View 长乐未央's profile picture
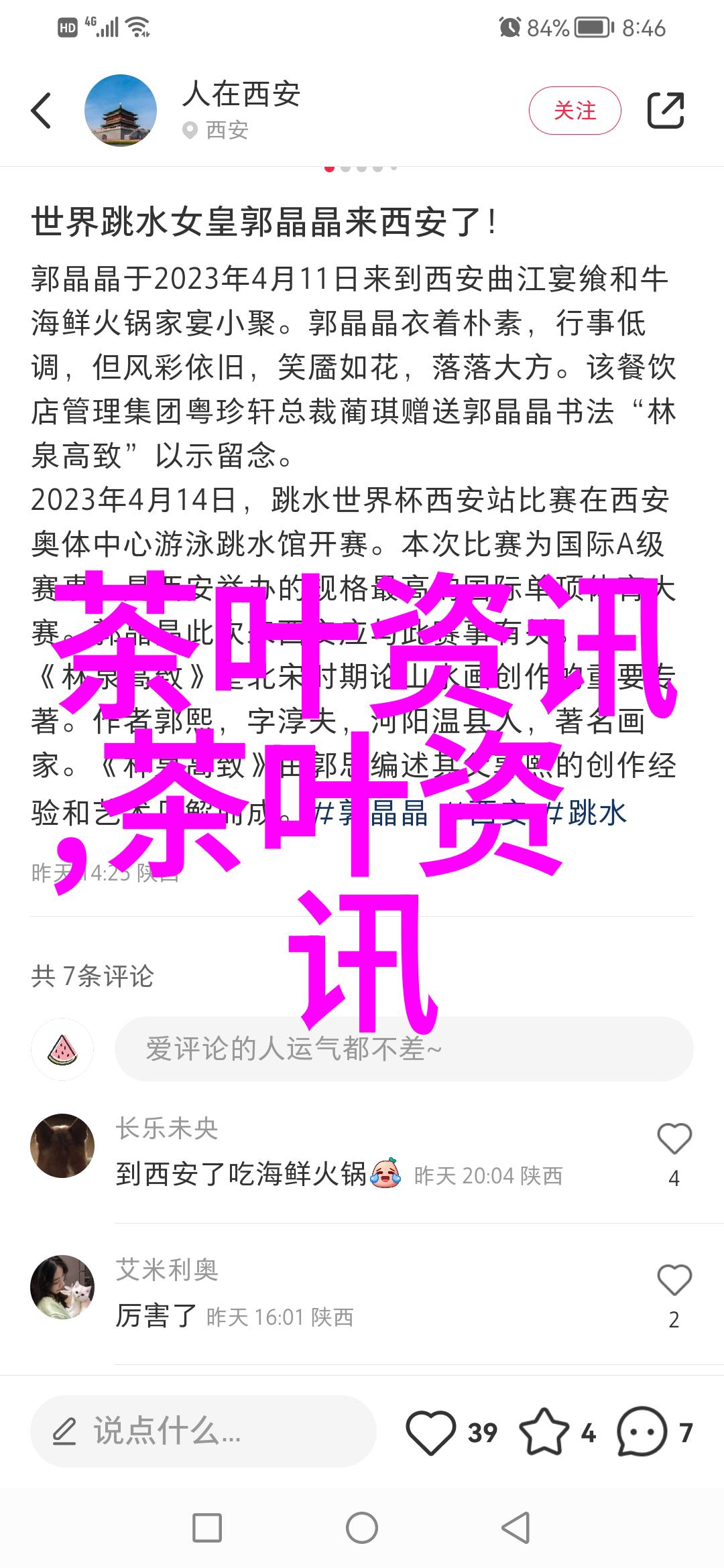This screenshot has width=724, height=1568. coord(62,1146)
